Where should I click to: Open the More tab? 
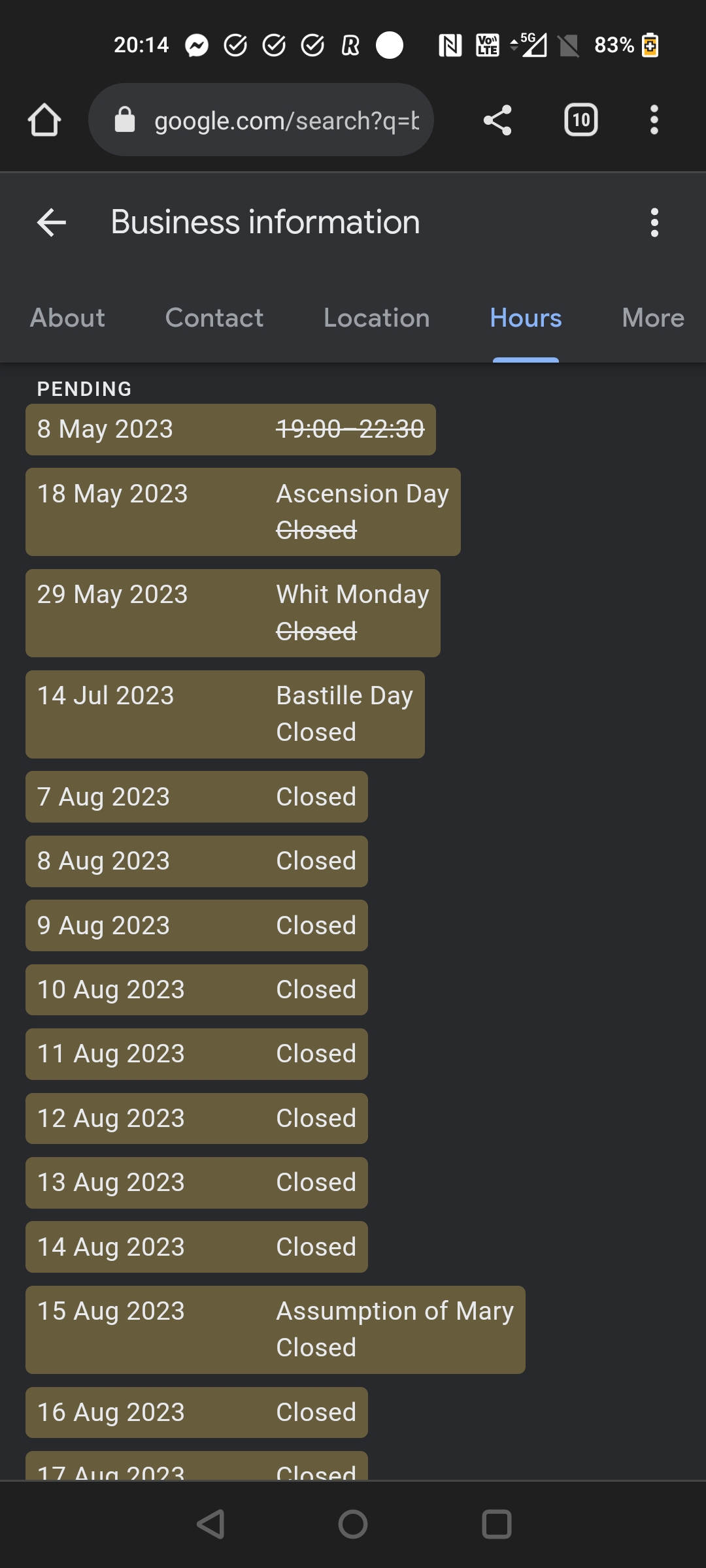click(652, 318)
